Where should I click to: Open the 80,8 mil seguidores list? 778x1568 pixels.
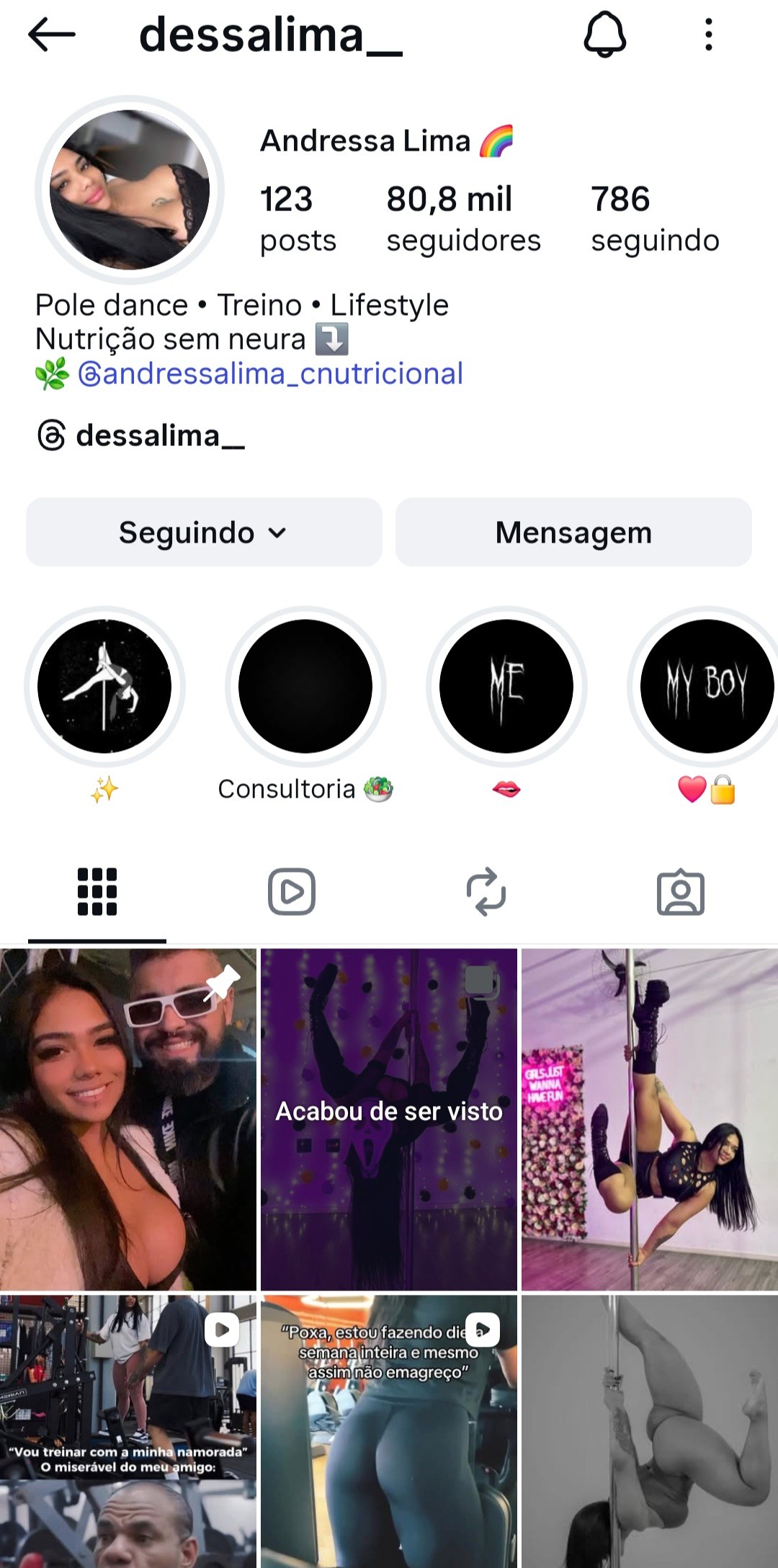pyautogui.click(x=463, y=218)
